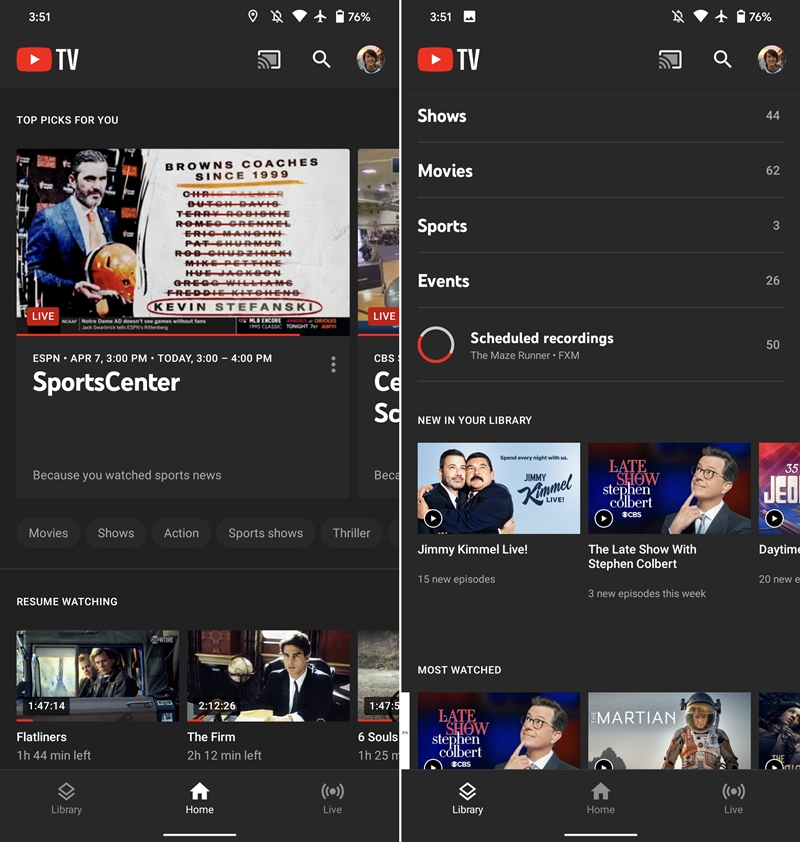Play Jimmy Kimmel Live! from new in library
Screen dimensions: 800x842
click(498, 488)
